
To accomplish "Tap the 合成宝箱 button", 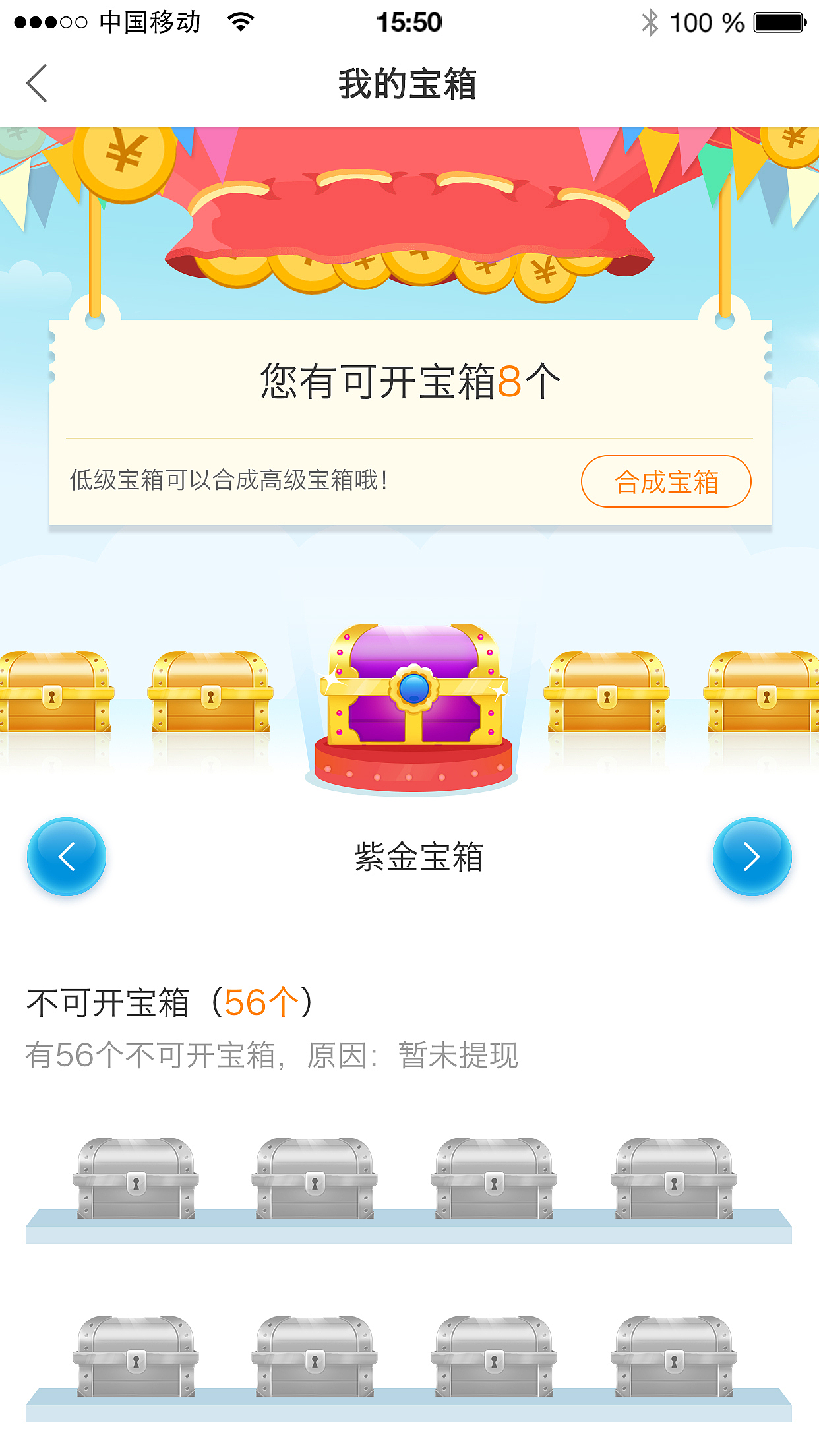I will click(665, 482).
